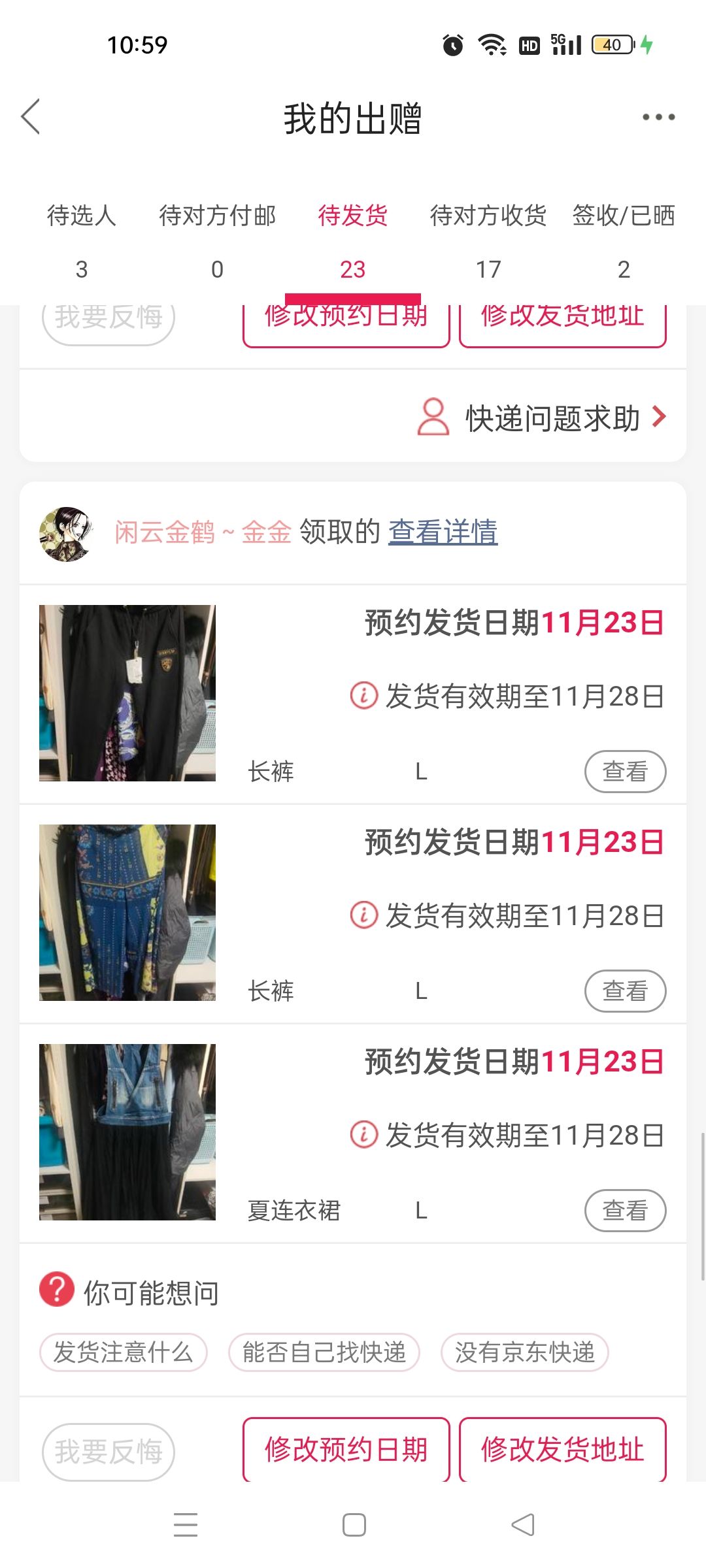Go to the system home screen
This screenshot has height=1568, width=706.
(354, 1525)
